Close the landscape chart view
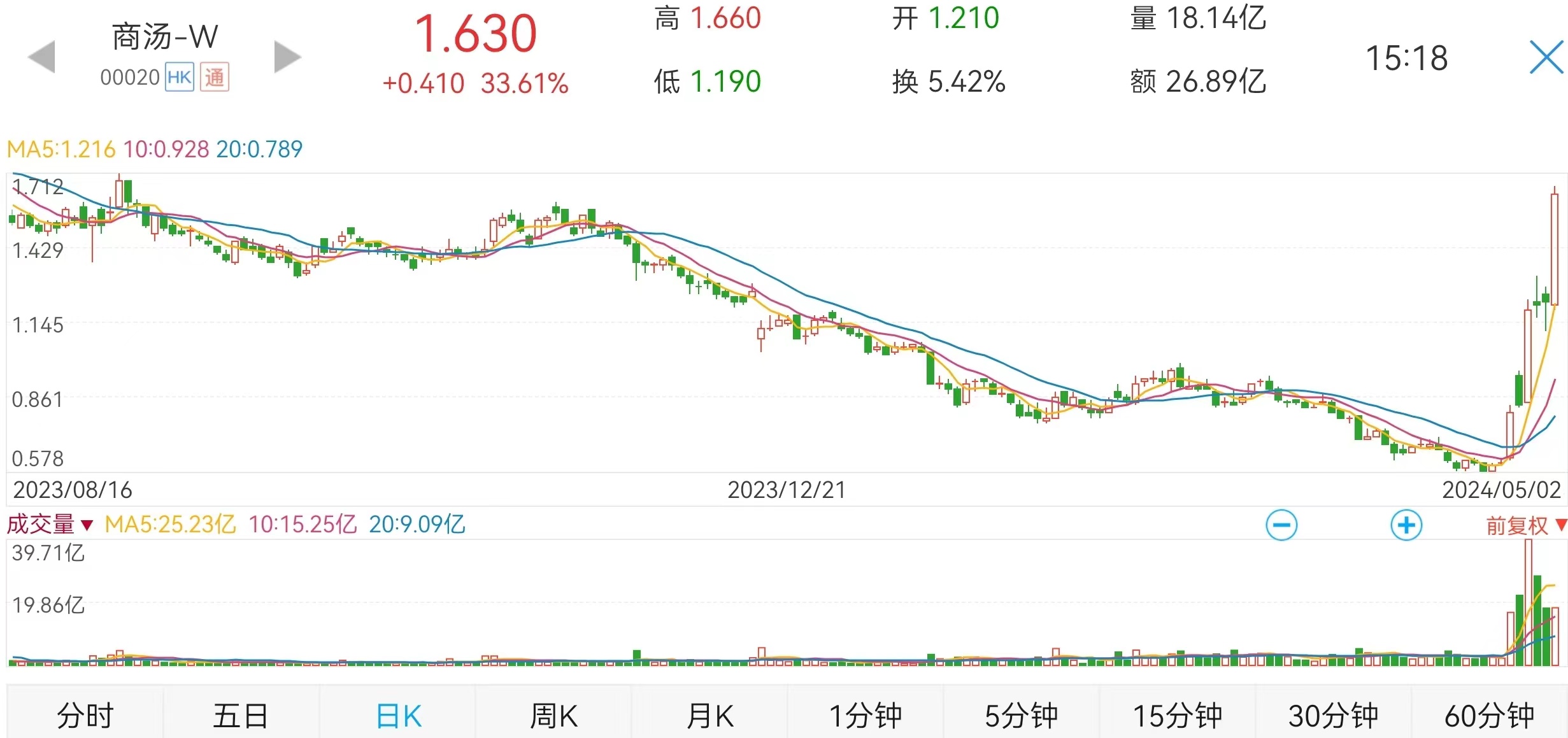Viewport: 1568px width, 738px height. point(1546,57)
